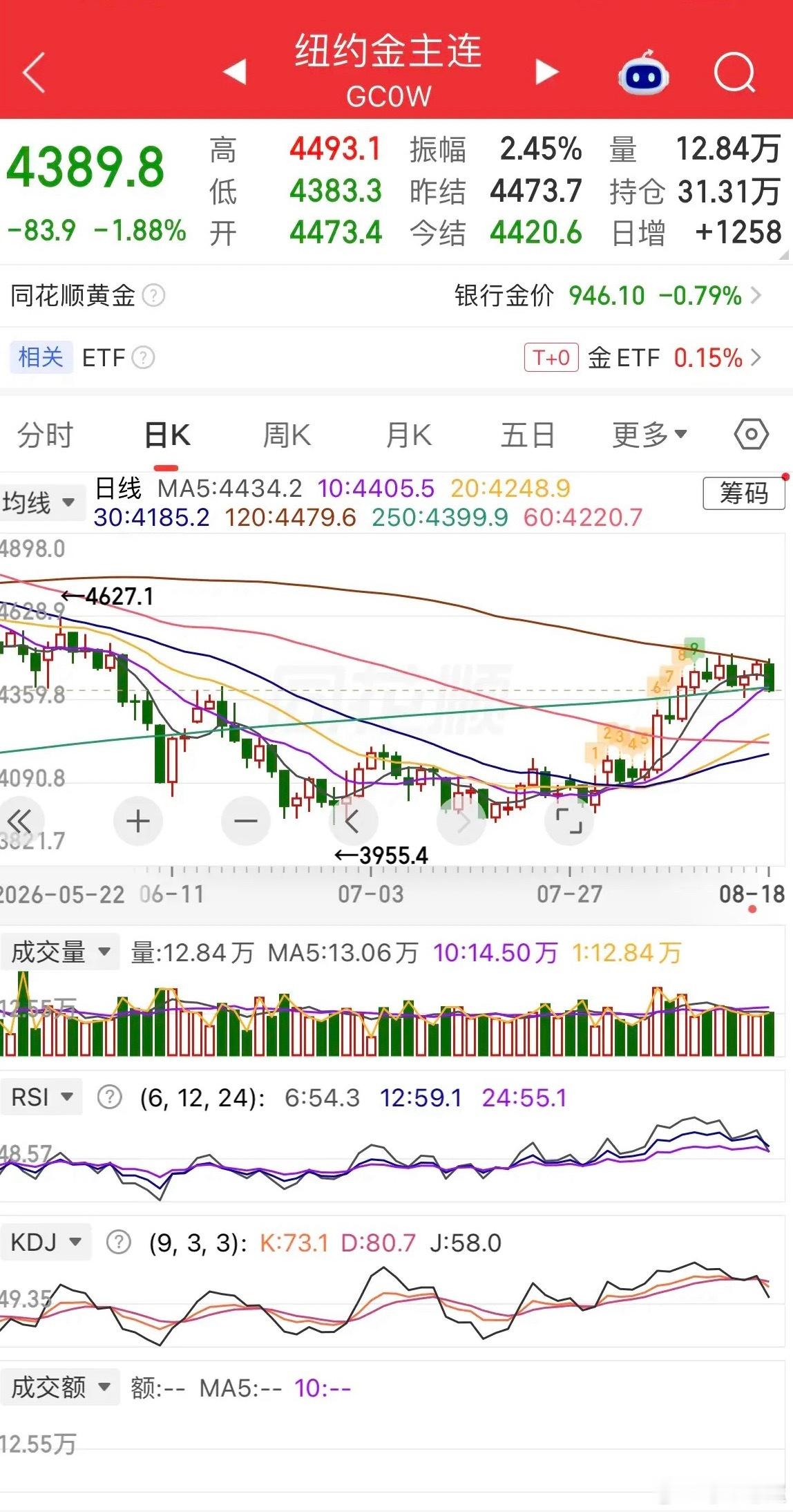This screenshot has height=1512, width=793.
Task: Zoom in the chart with plus button
Action: point(138,821)
